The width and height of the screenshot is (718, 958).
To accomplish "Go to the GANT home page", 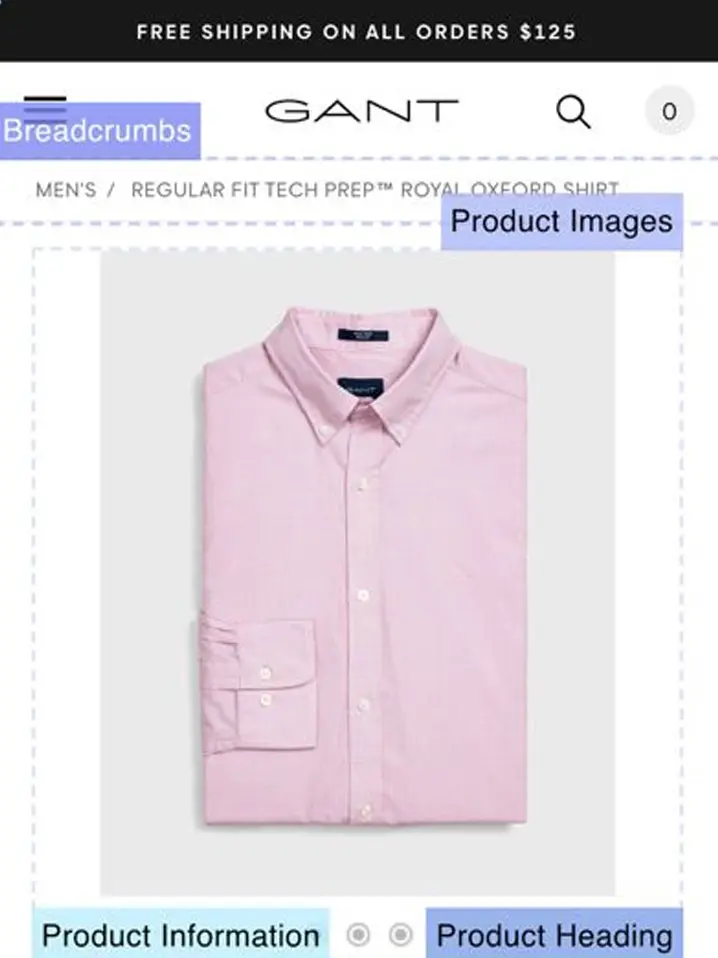I will [x=361, y=110].
